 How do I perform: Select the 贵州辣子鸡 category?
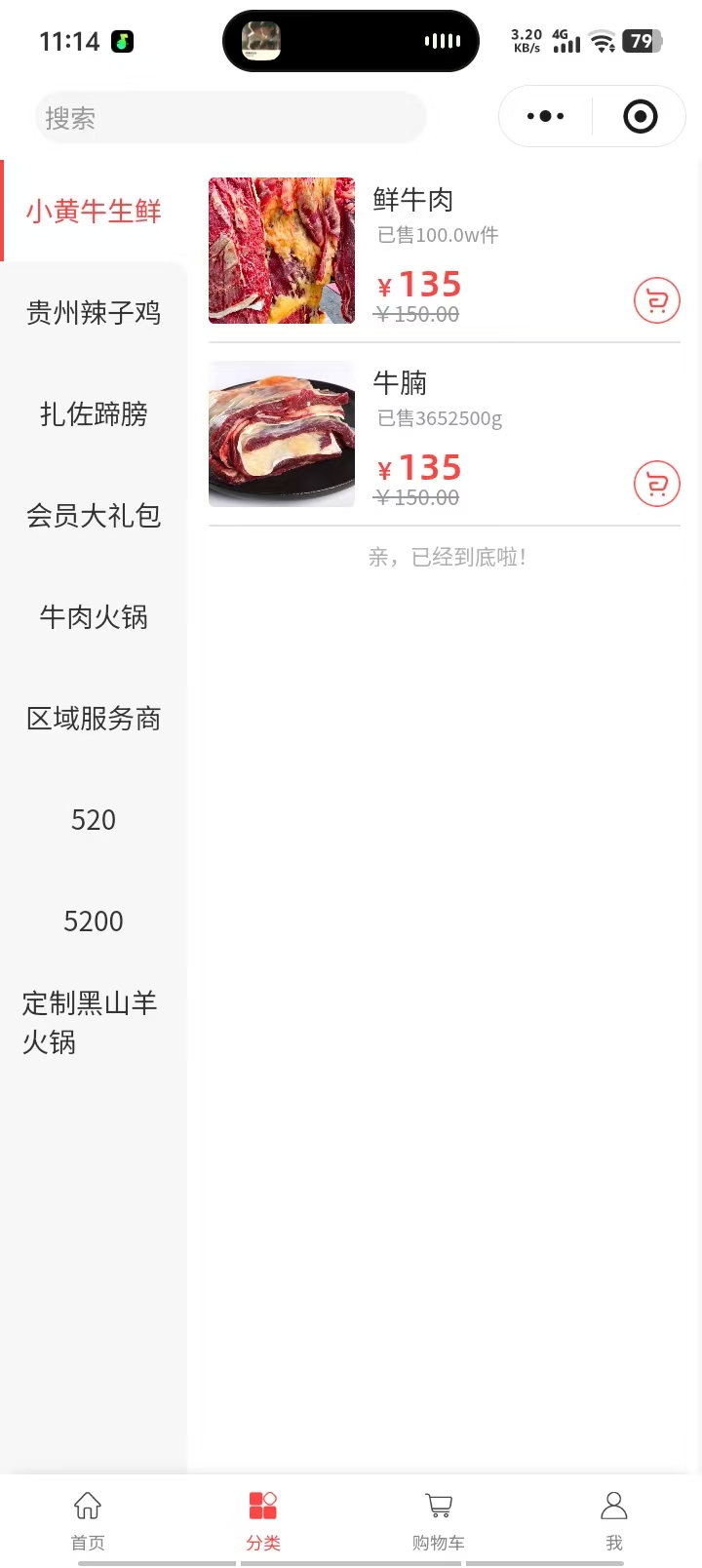[94, 313]
